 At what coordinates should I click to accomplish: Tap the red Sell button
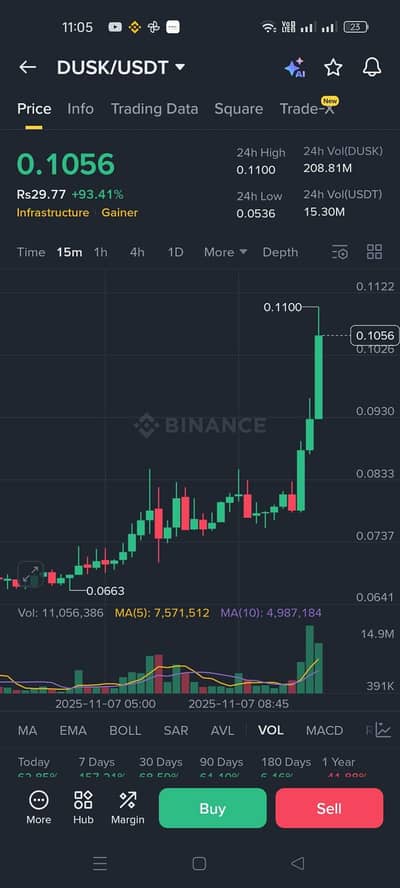click(329, 808)
